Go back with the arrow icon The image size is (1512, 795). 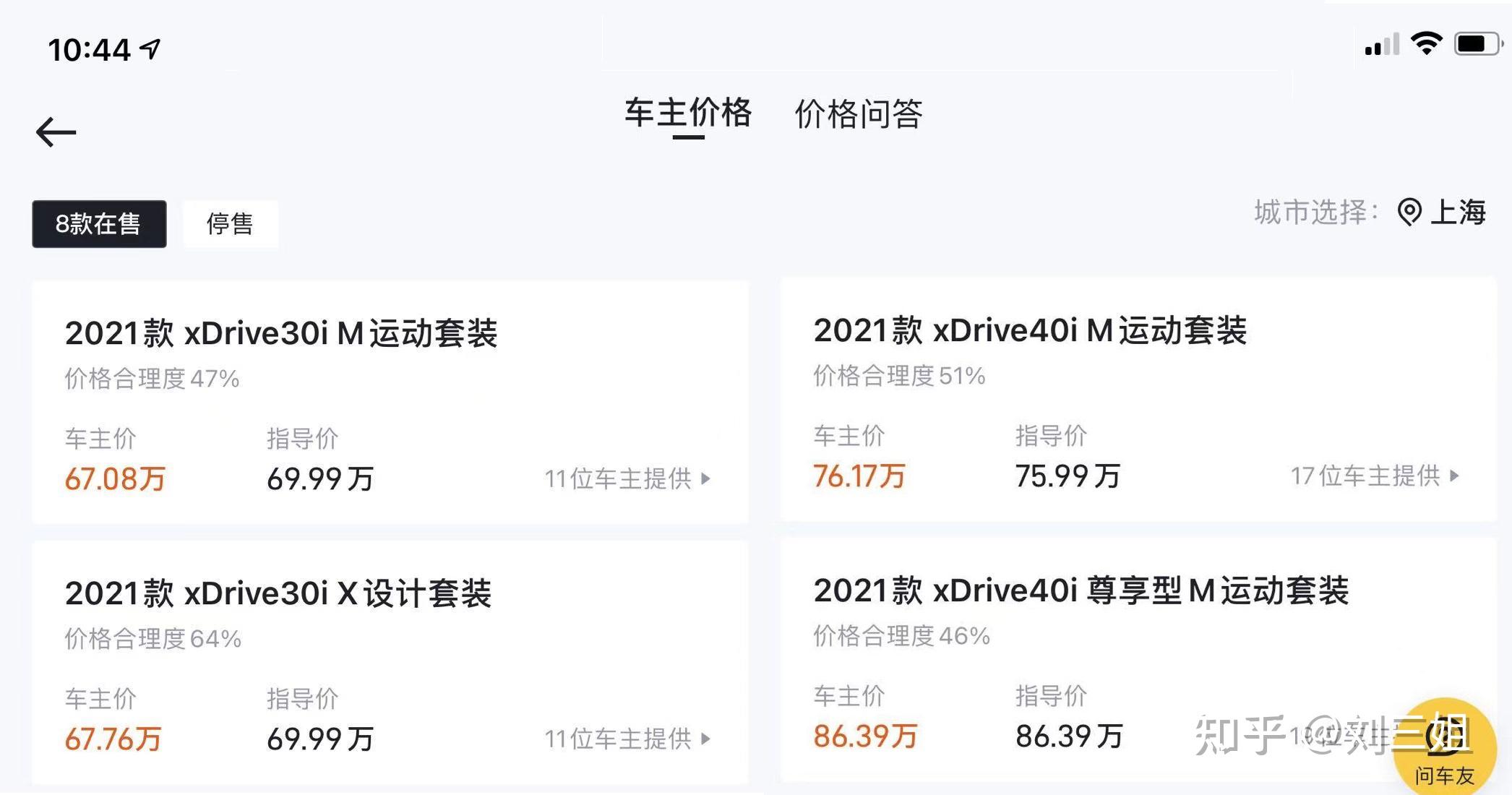(56, 132)
